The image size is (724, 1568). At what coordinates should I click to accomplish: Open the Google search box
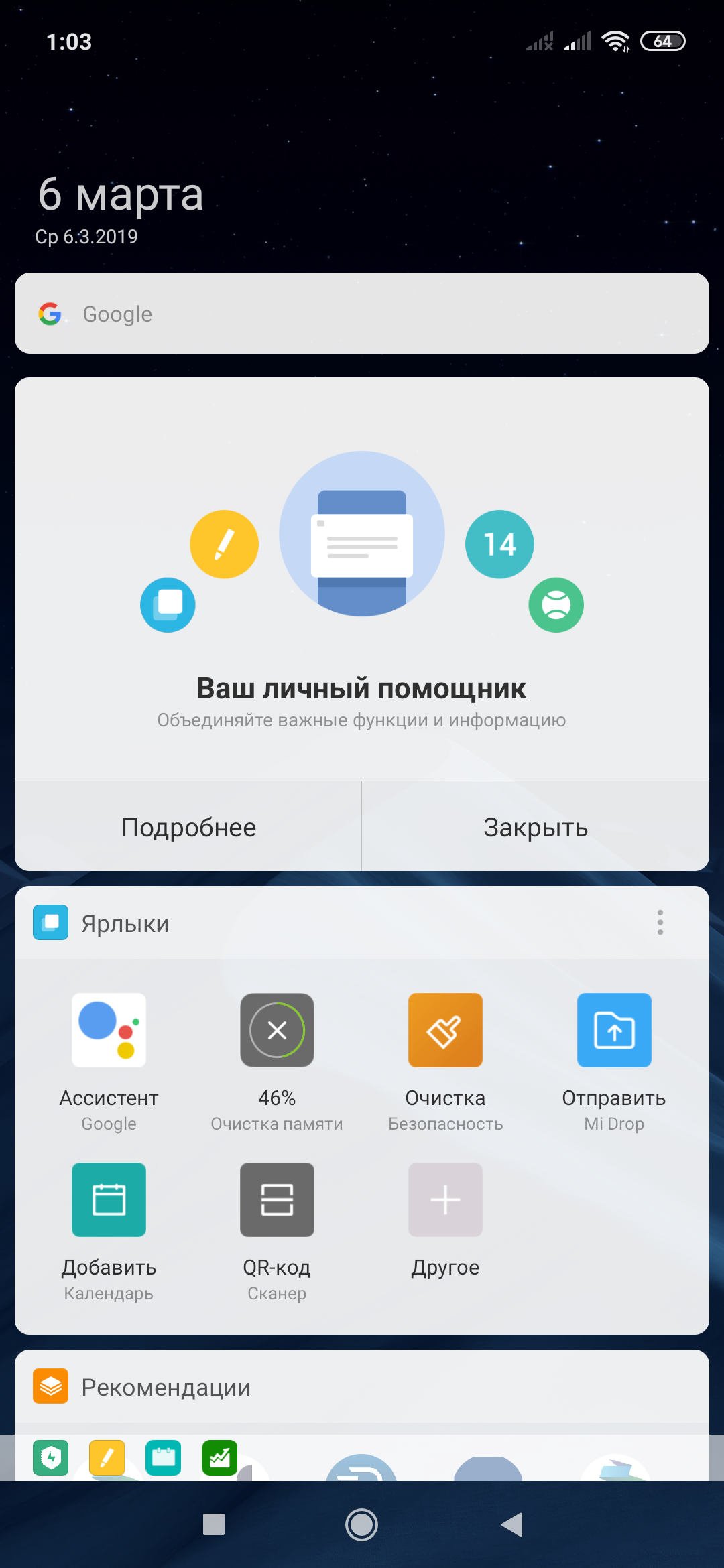[362, 314]
